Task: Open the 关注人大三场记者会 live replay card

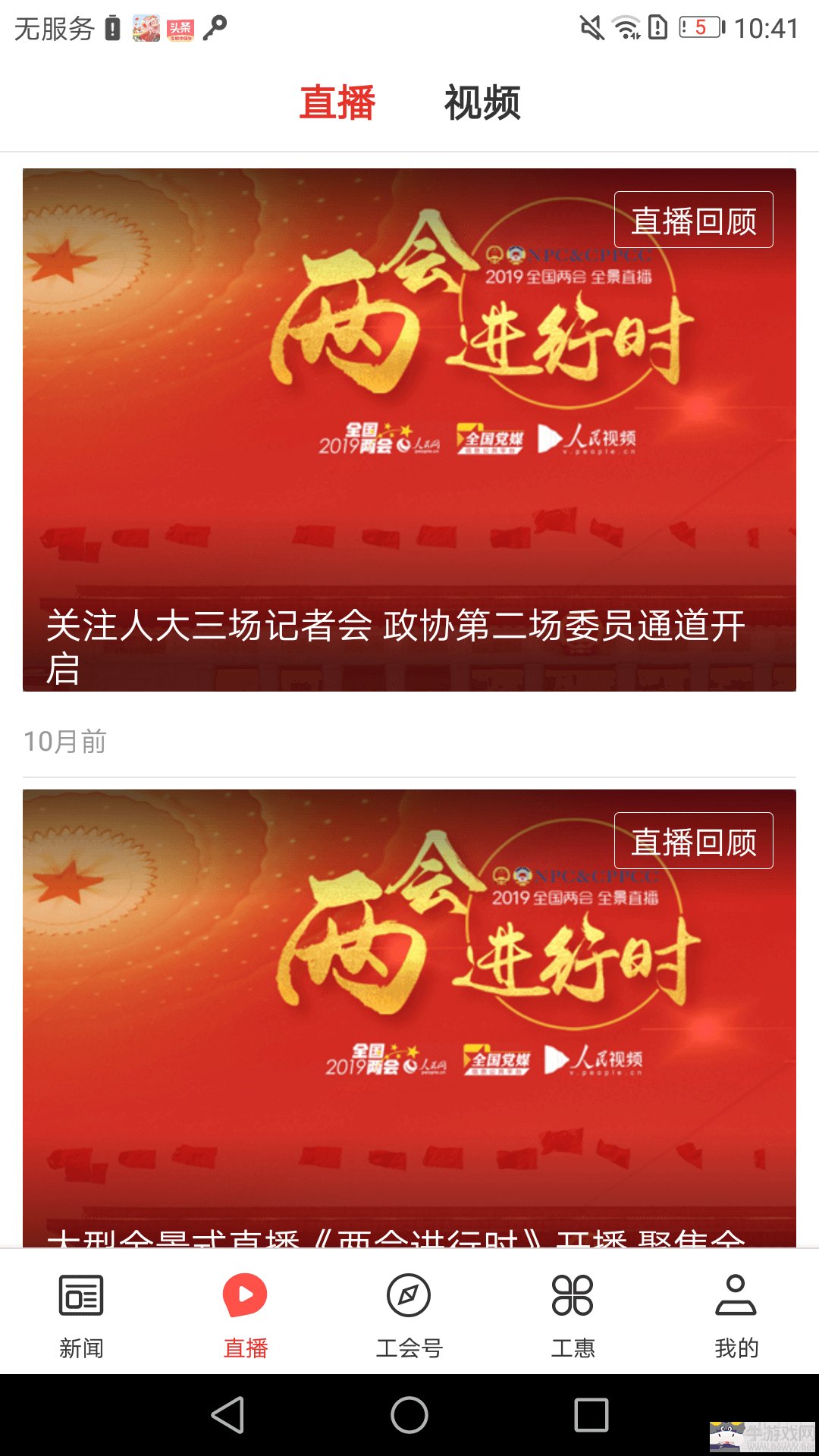Action: point(409,429)
